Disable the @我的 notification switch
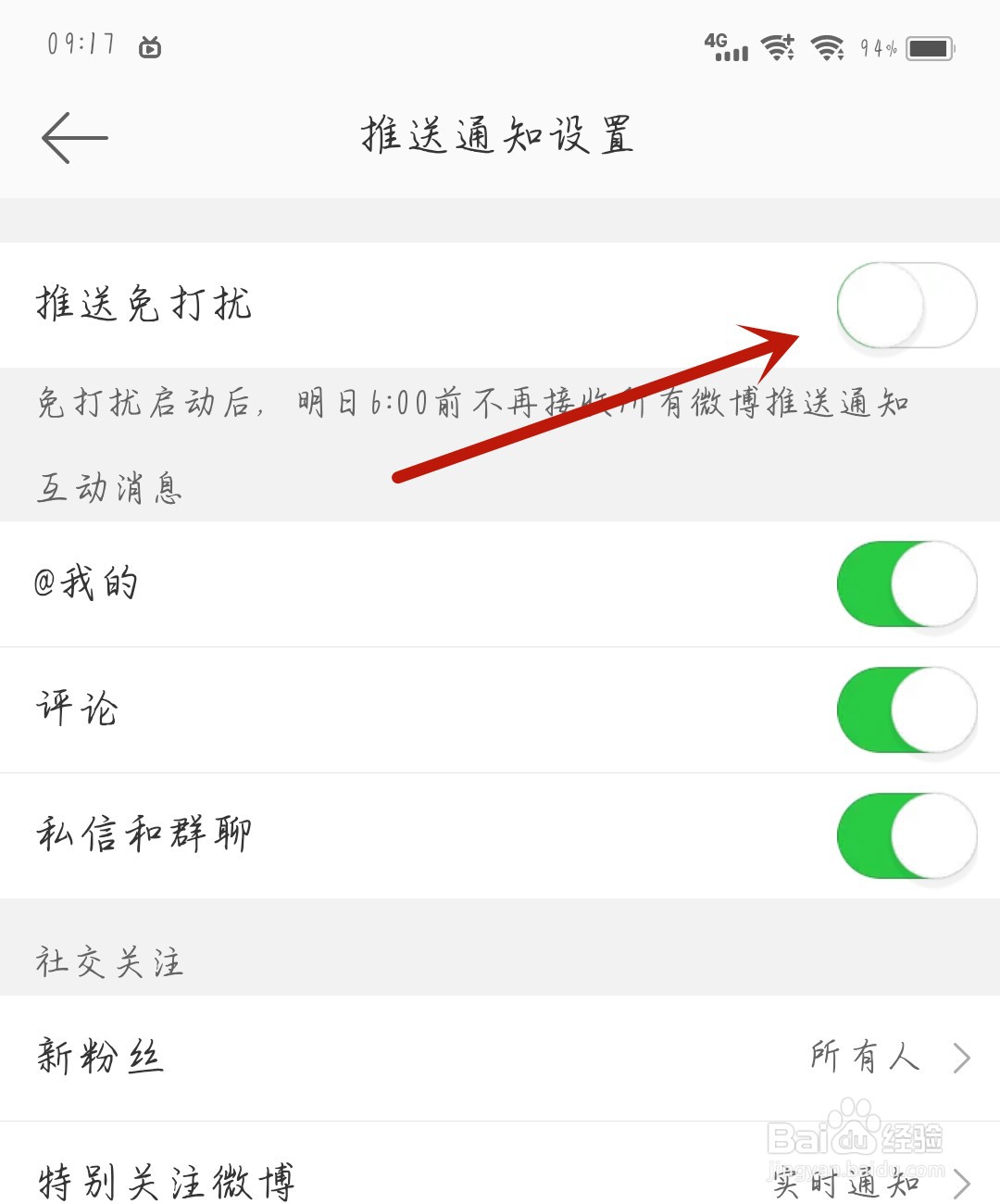1000x1204 pixels. (x=906, y=584)
